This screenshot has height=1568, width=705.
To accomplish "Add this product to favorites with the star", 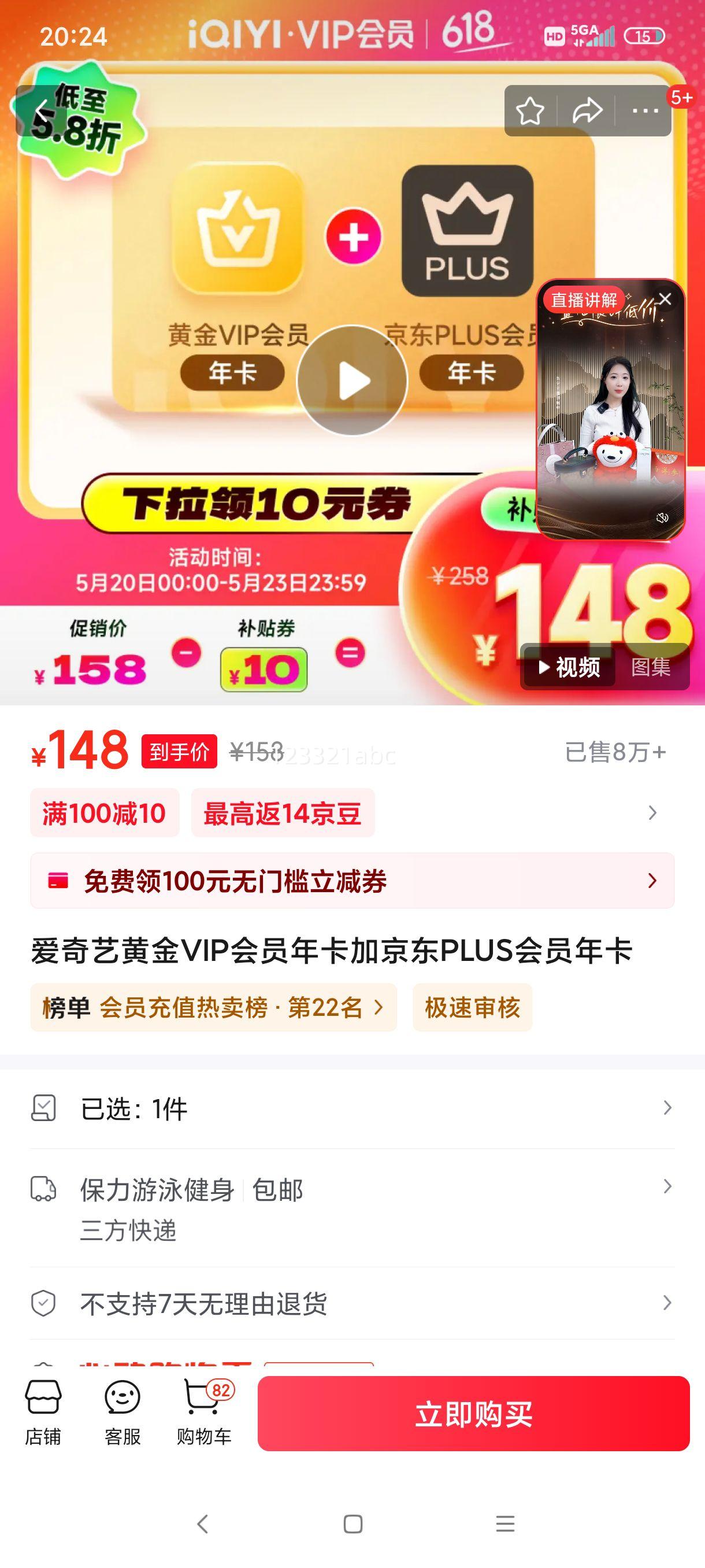I will tap(530, 112).
